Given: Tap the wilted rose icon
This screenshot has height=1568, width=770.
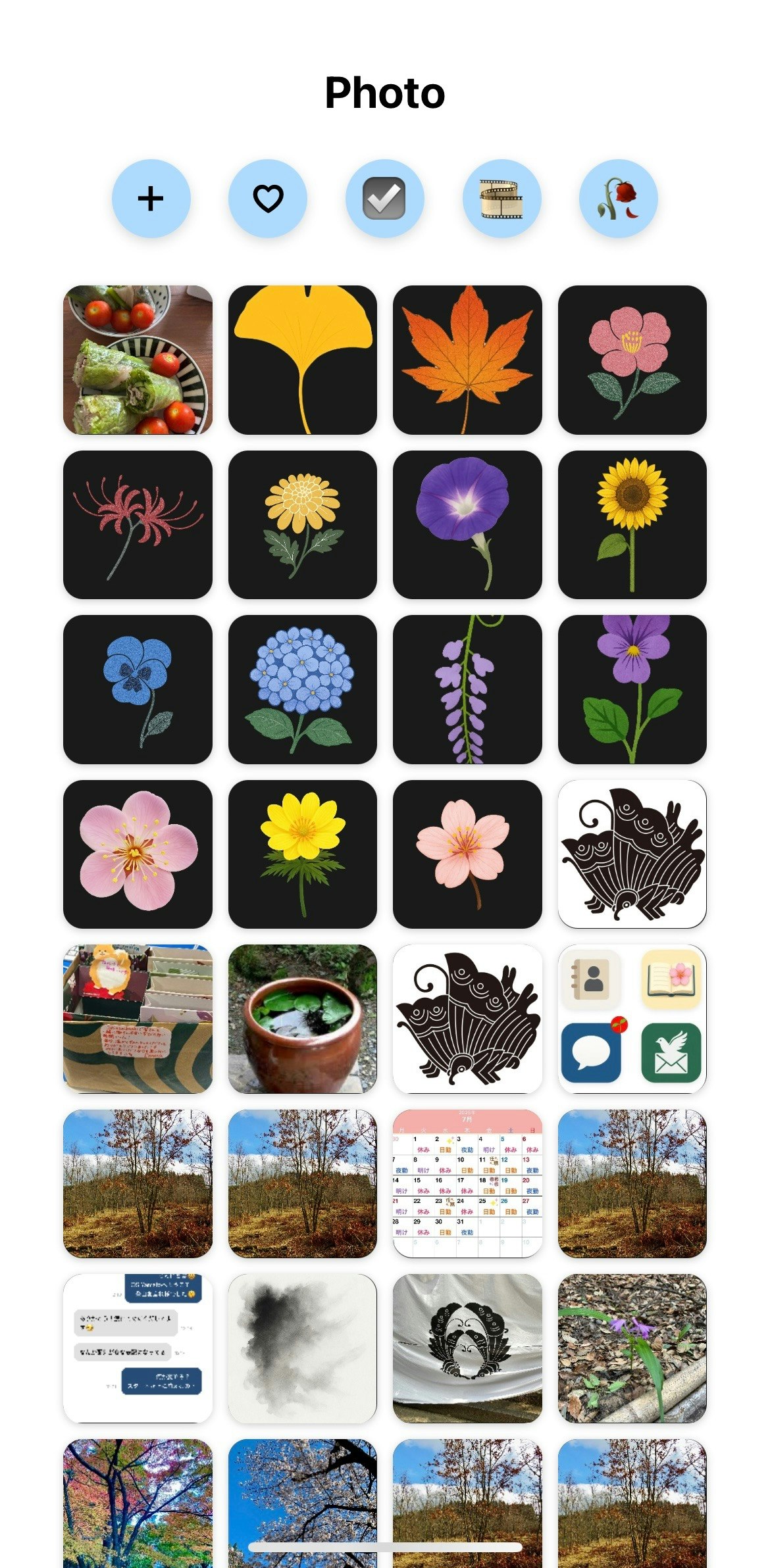Looking at the screenshot, I should pyautogui.click(x=619, y=199).
